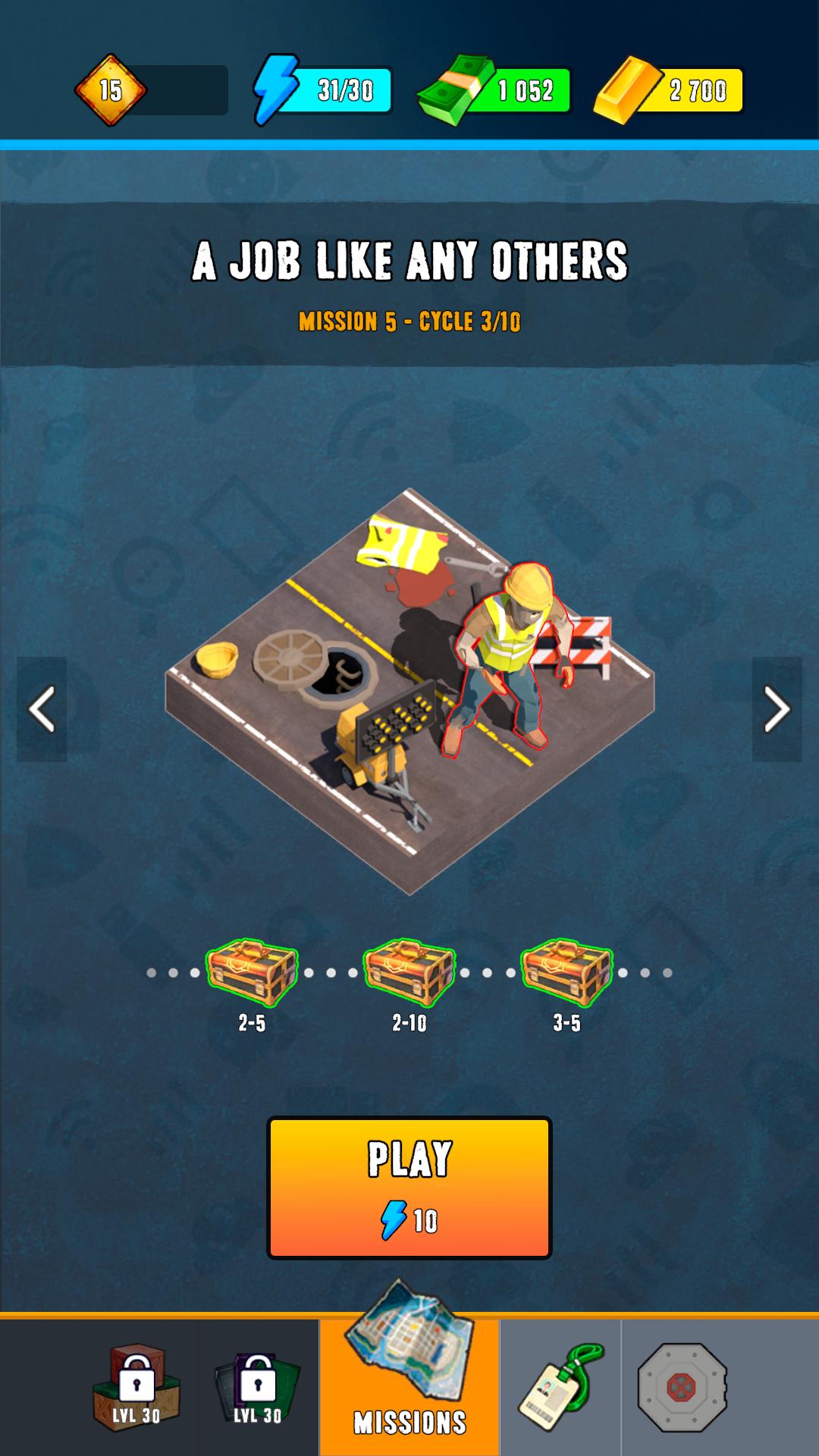Tap the player level 15 badge
Image resolution: width=819 pixels, height=1456 pixels.
(x=111, y=90)
